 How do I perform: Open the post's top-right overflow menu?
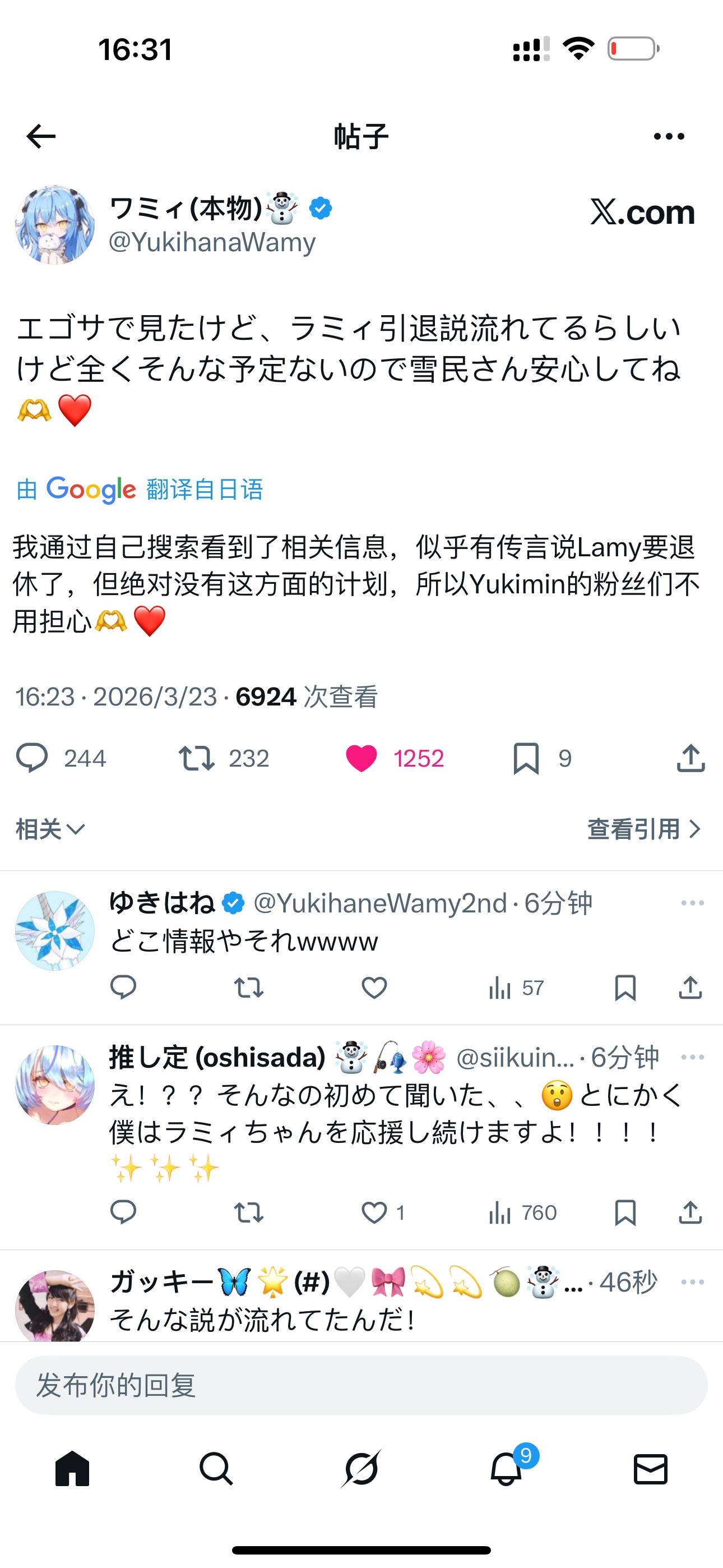click(x=669, y=136)
